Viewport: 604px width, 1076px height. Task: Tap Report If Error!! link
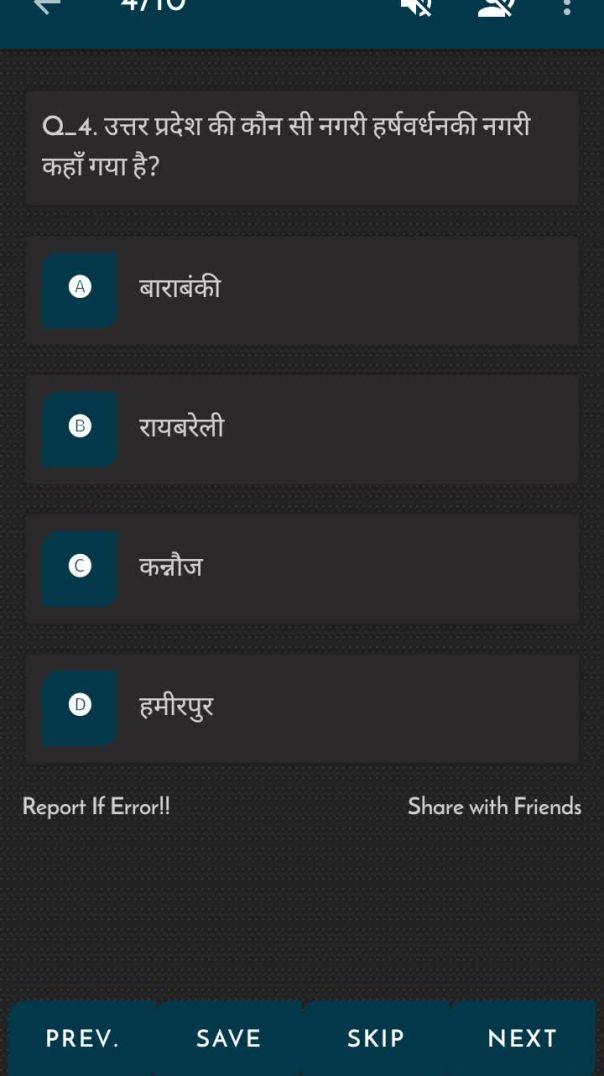coord(96,807)
